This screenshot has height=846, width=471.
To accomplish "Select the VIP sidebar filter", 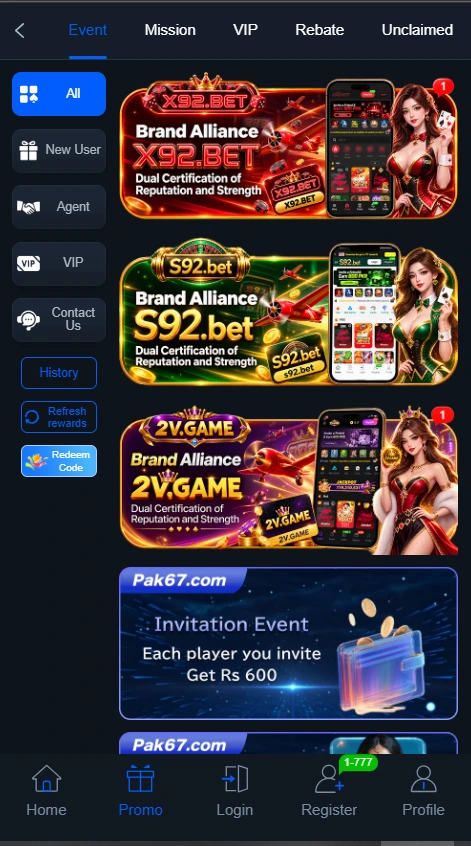I will 59,263.
